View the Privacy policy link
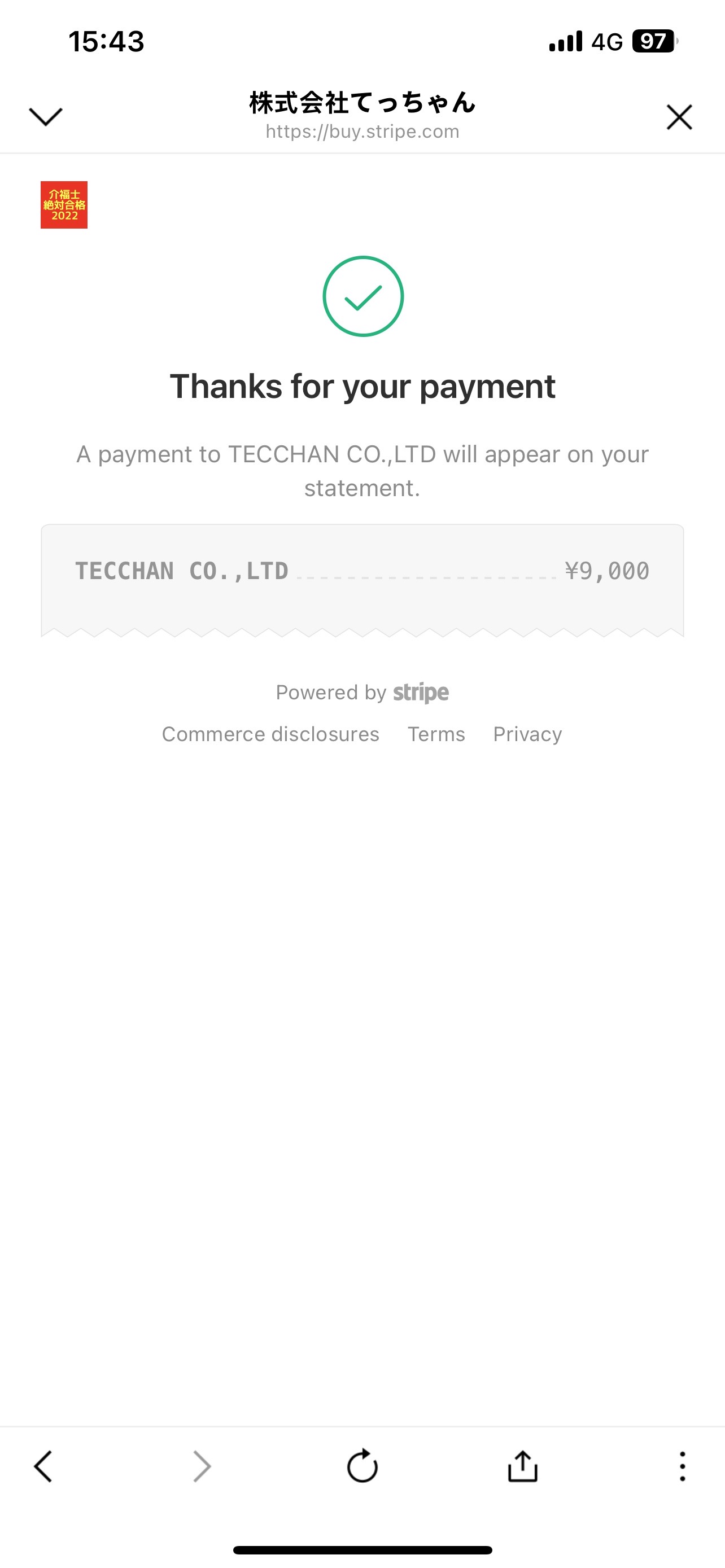The height and width of the screenshot is (1568, 725). click(528, 734)
